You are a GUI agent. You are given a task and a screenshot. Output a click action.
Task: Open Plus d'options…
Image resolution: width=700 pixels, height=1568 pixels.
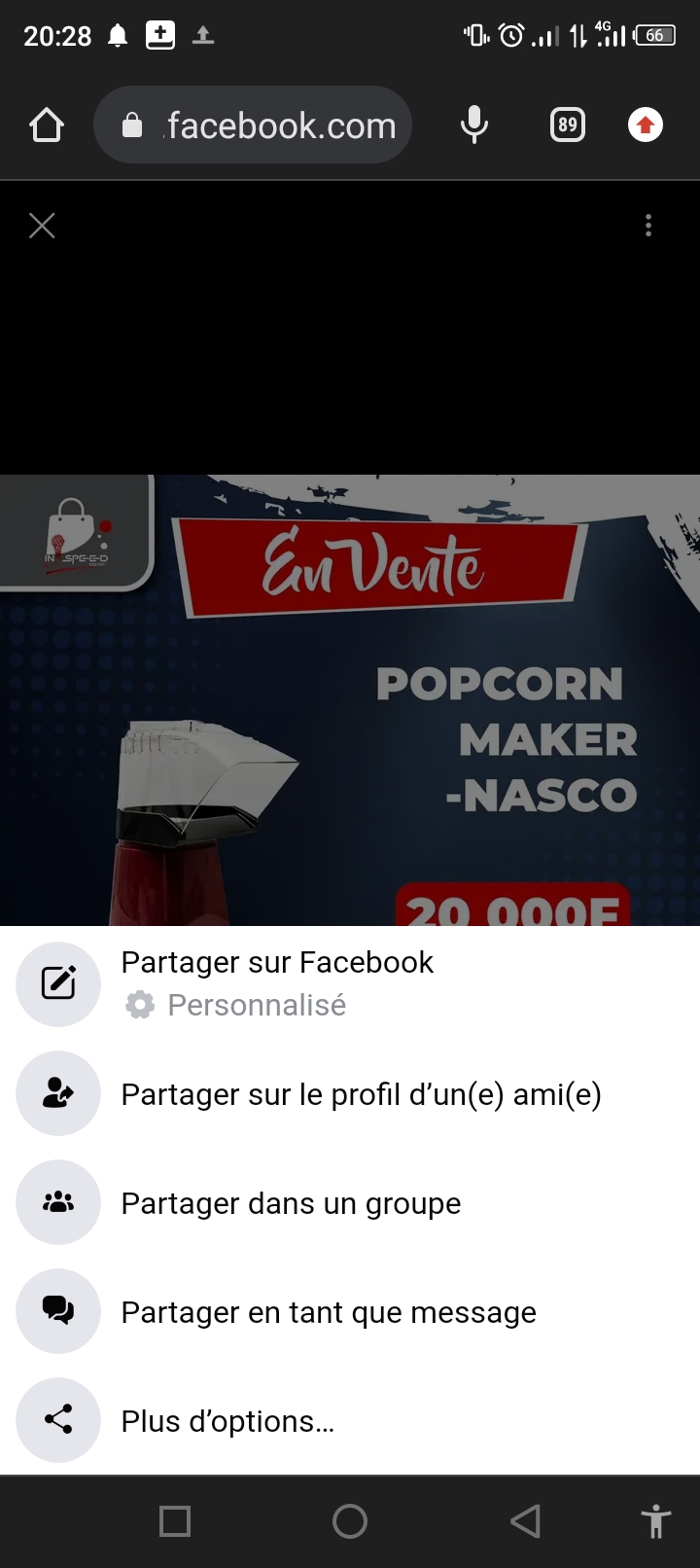(227, 1421)
